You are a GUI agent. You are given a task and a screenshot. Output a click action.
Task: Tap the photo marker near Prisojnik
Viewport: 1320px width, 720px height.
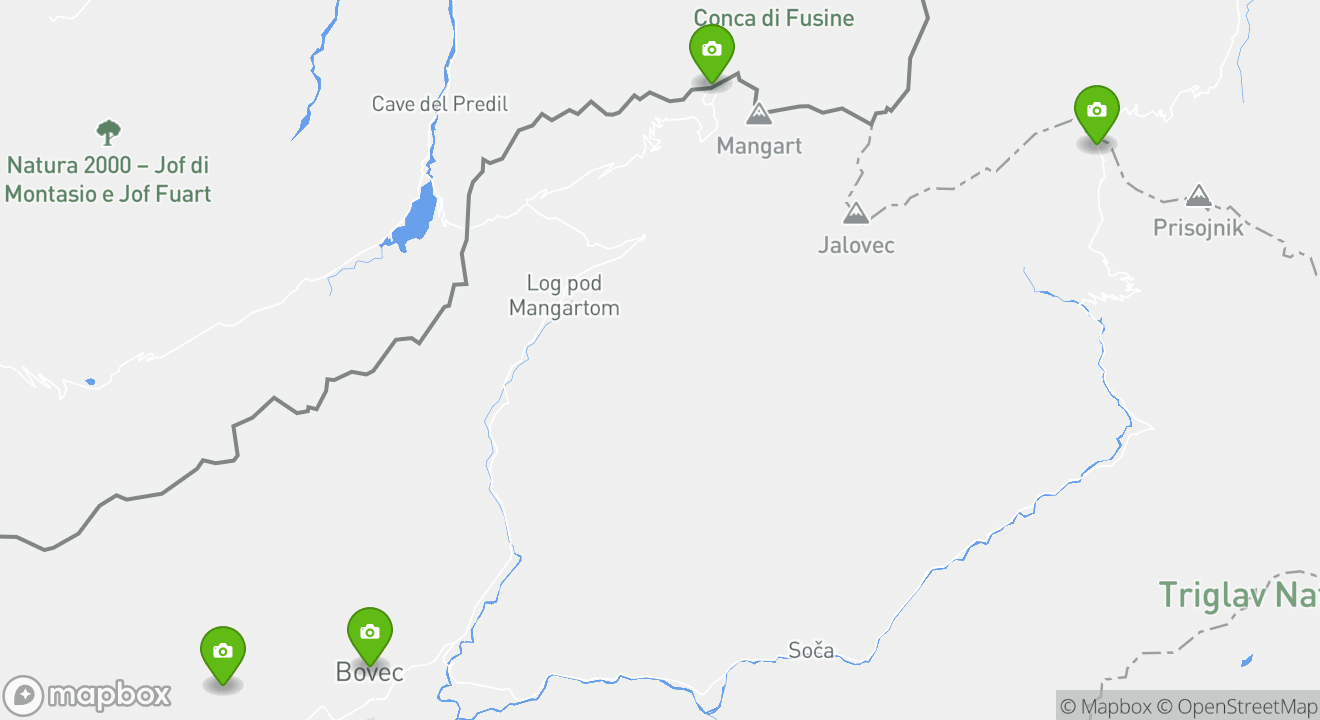[x=1096, y=112]
